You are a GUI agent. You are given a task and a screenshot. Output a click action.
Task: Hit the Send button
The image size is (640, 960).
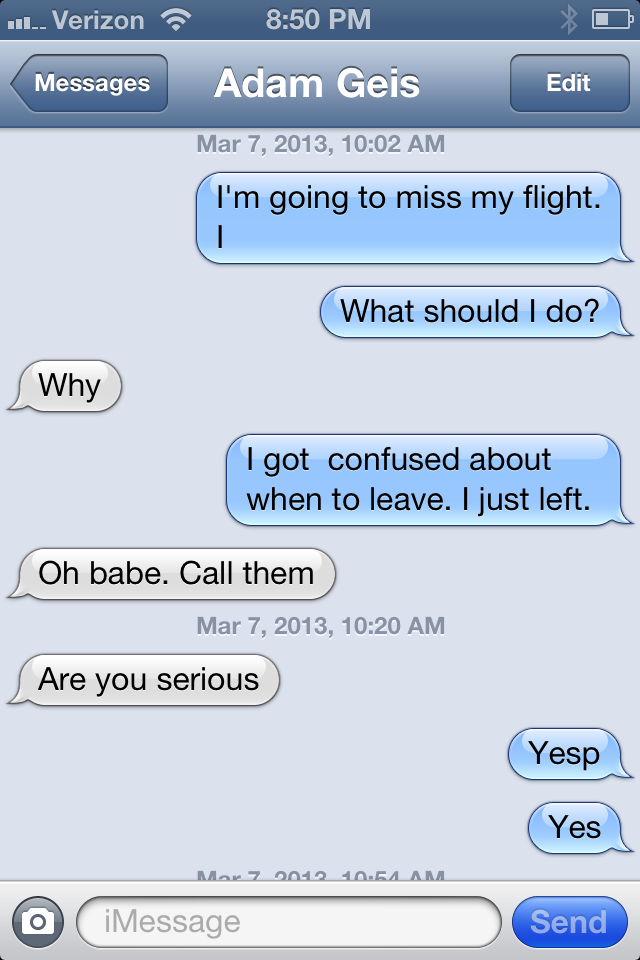coord(569,921)
